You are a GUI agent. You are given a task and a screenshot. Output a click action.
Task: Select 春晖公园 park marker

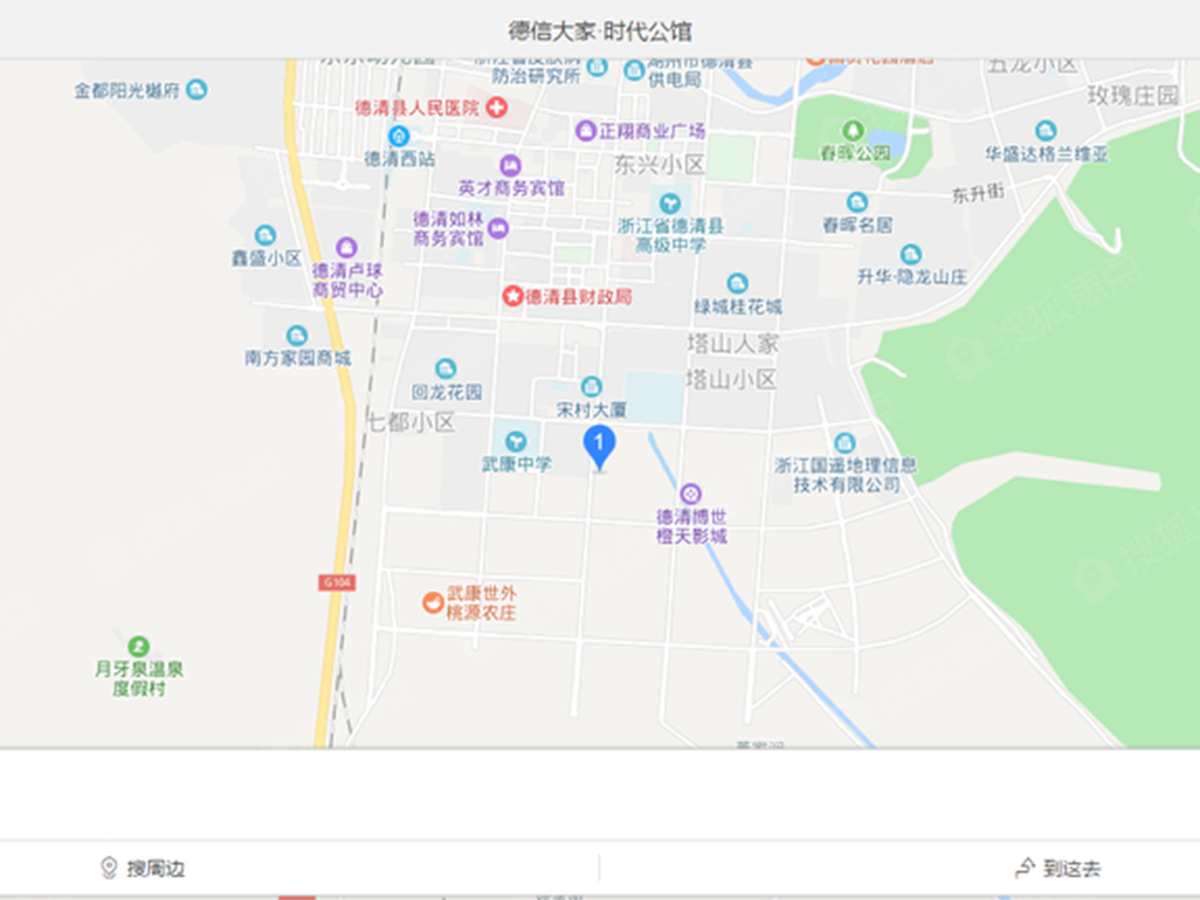854,131
